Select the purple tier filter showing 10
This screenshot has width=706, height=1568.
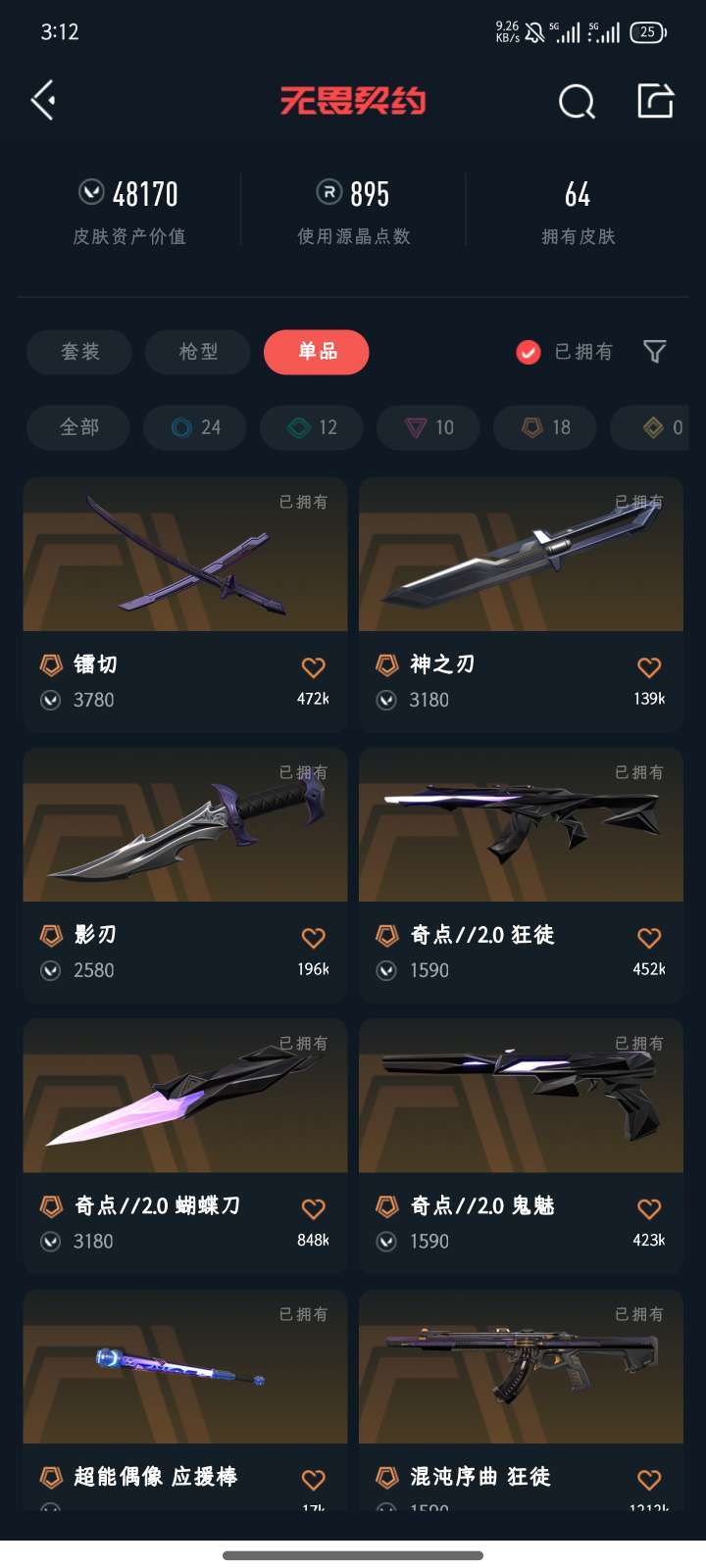click(428, 427)
